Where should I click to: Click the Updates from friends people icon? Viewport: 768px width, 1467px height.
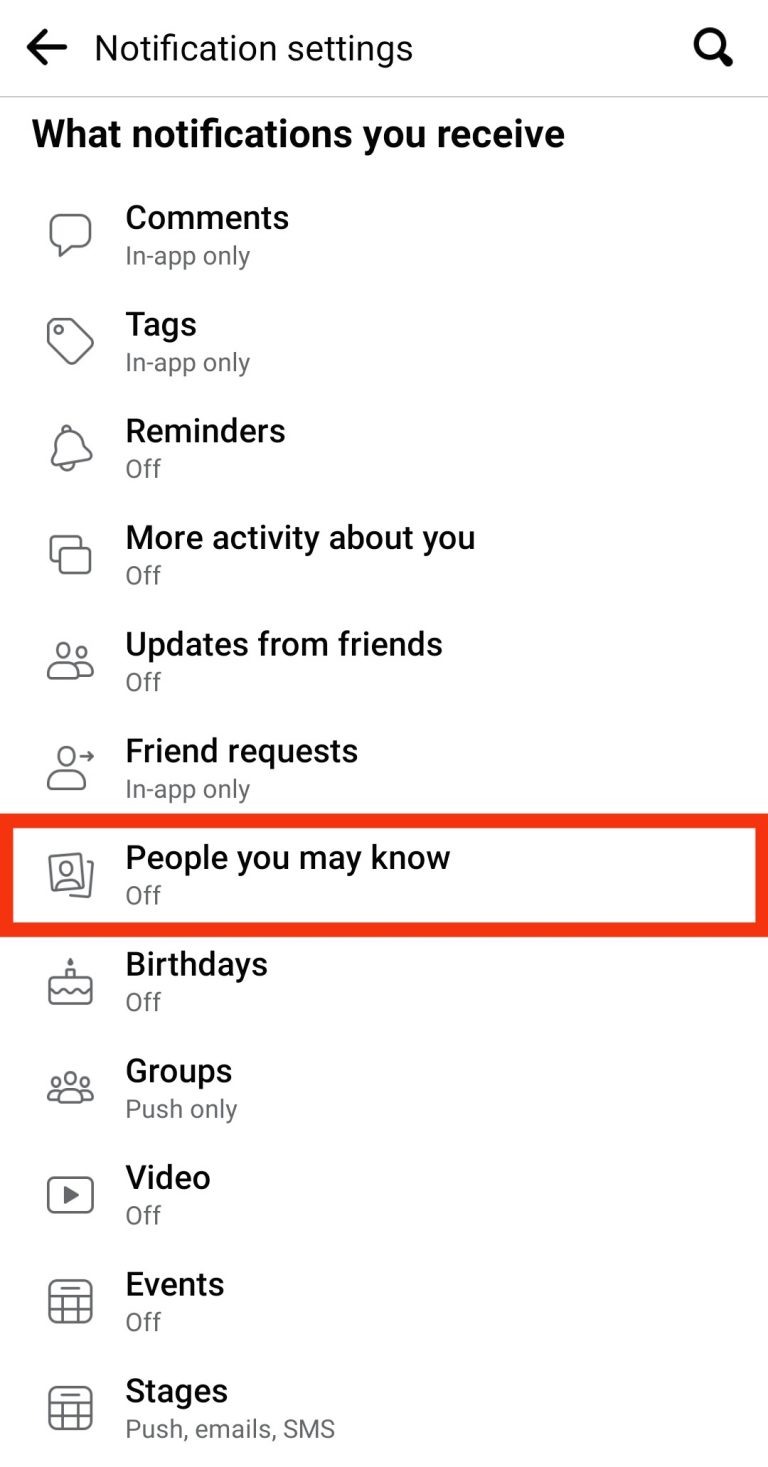(69, 660)
